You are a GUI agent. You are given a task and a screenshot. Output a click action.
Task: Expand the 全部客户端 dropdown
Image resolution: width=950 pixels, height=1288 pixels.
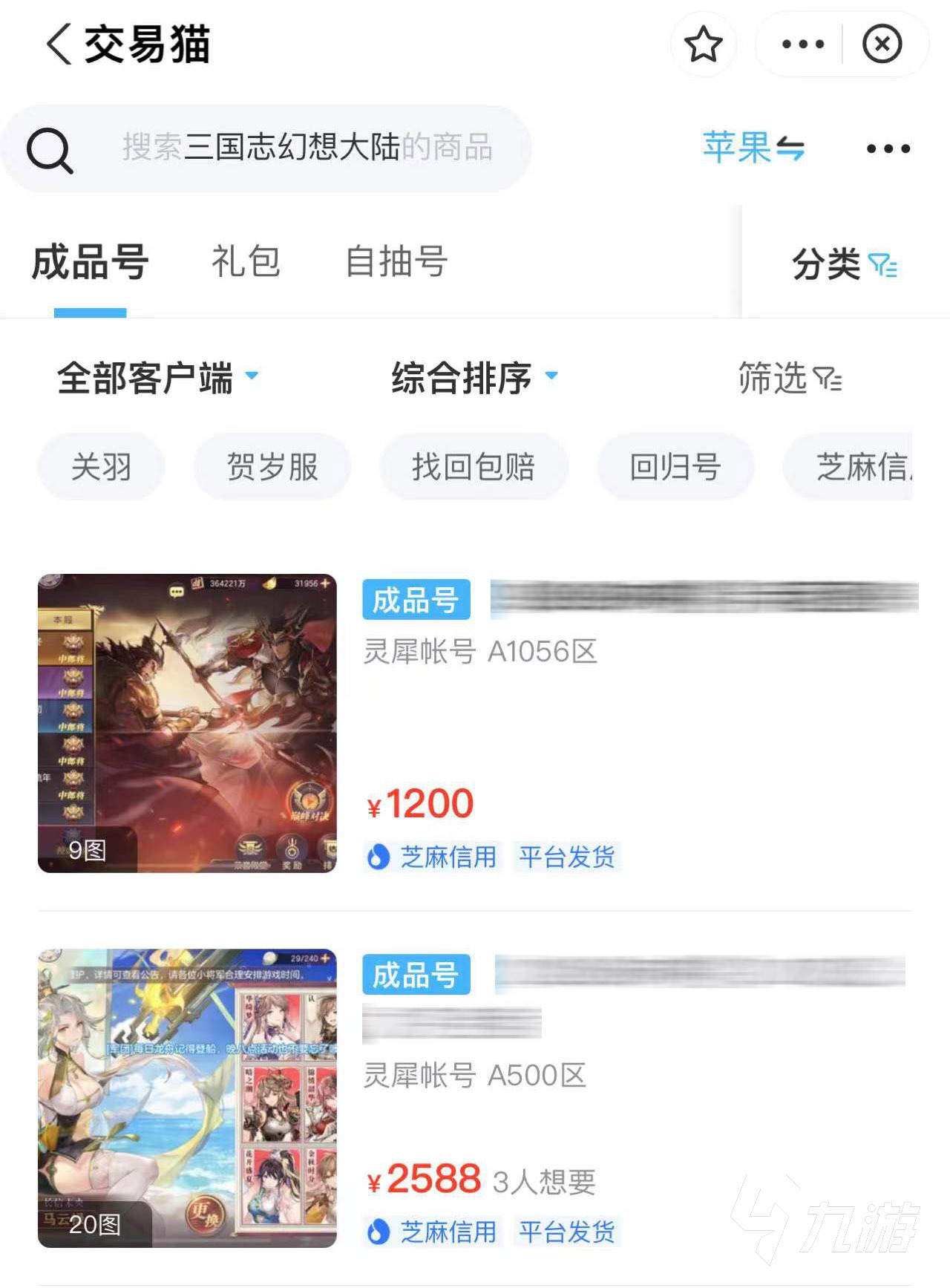pyautogui.click(x=157, y=378)
